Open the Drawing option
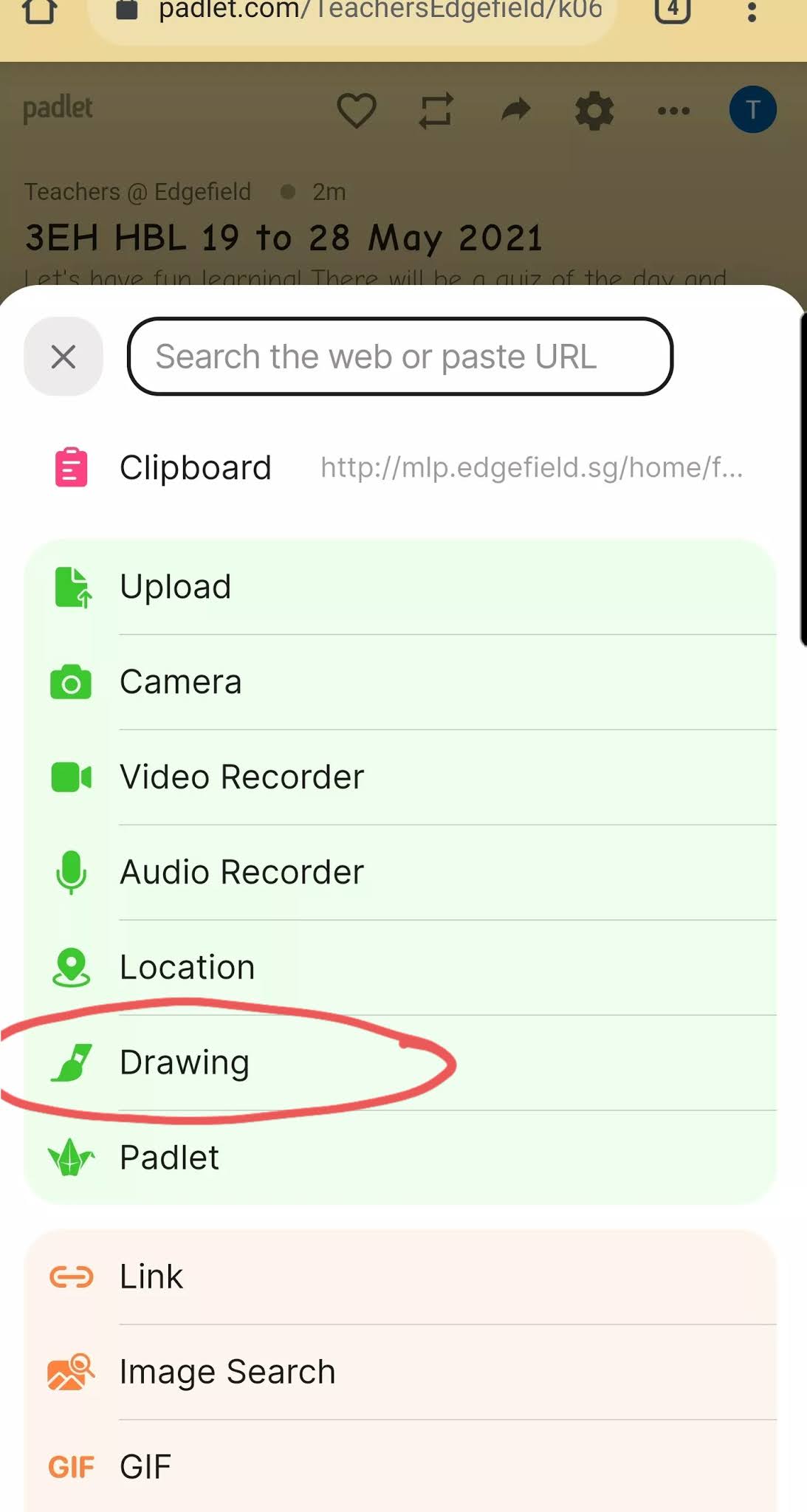The height and width of the screenshot is (1512, 807). tap(400, 1063)
